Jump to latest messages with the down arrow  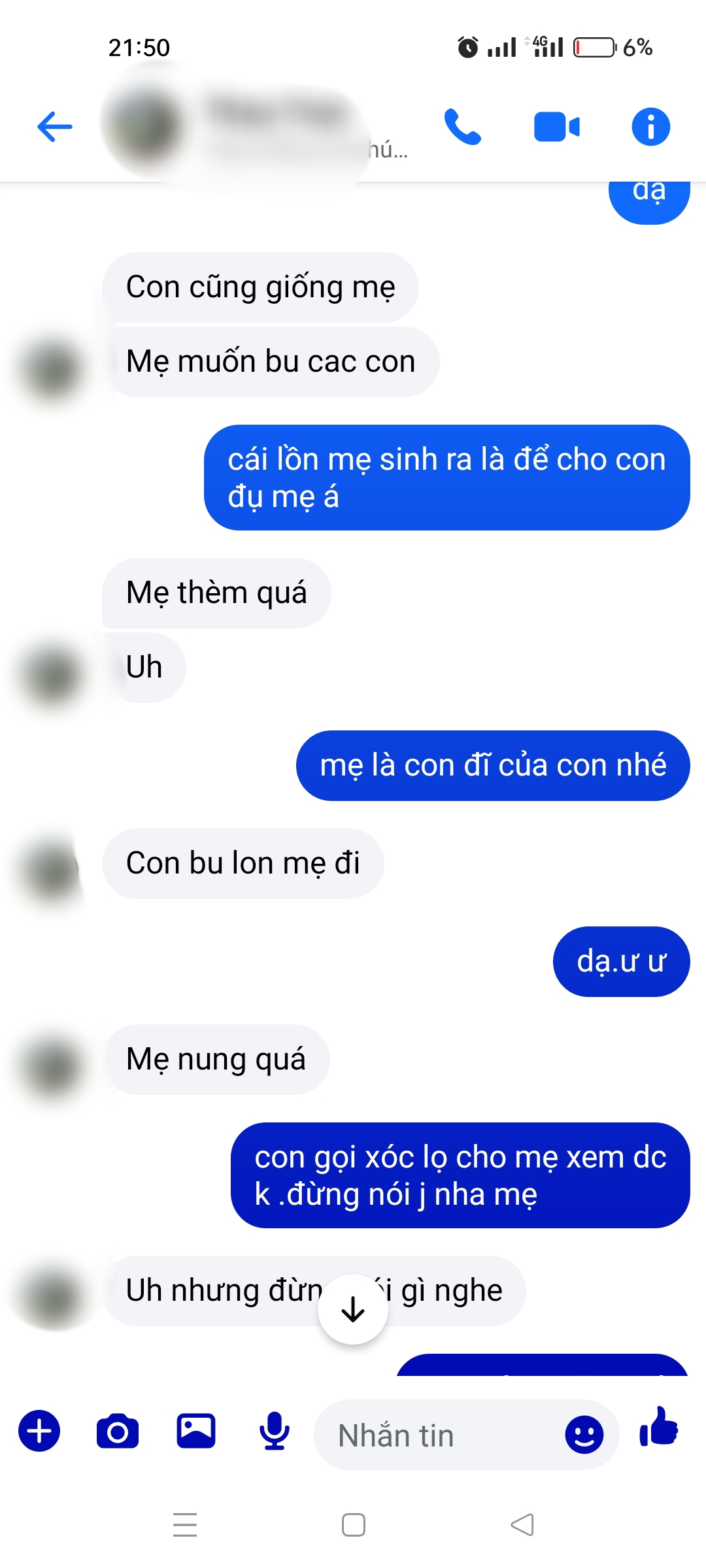[353, 1309]
